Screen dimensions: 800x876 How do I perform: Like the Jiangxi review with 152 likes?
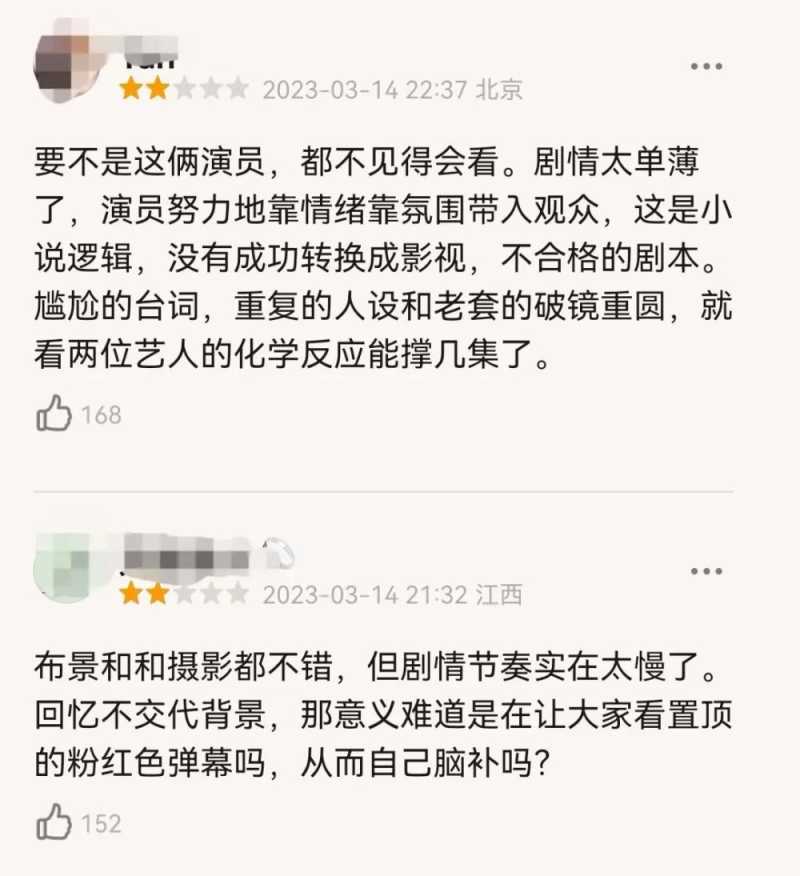[x=54, y=823]
